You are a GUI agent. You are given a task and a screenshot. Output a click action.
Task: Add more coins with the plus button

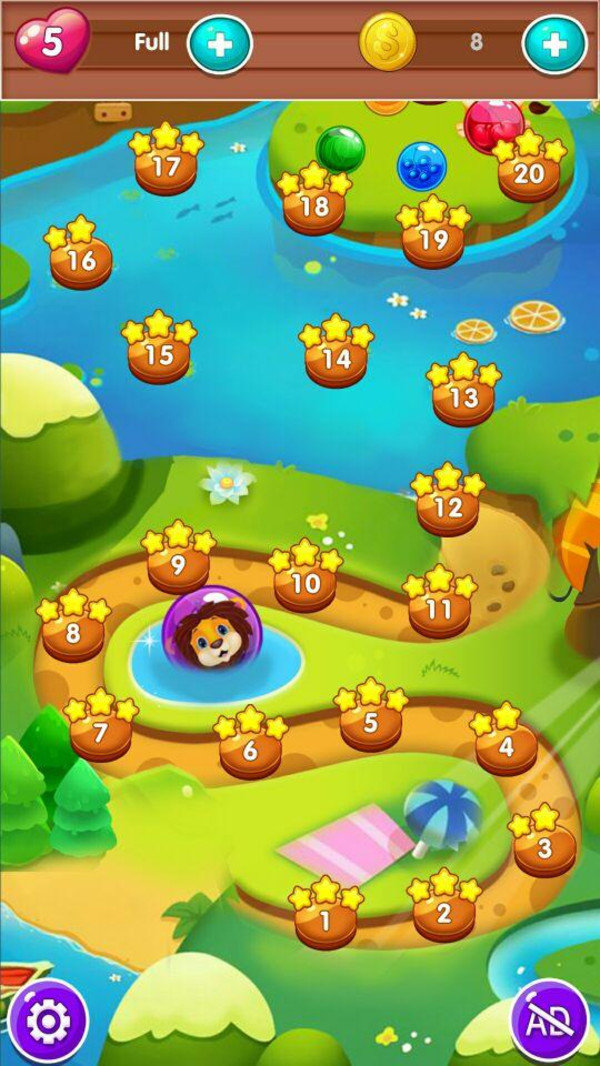[x=554, y=44]
